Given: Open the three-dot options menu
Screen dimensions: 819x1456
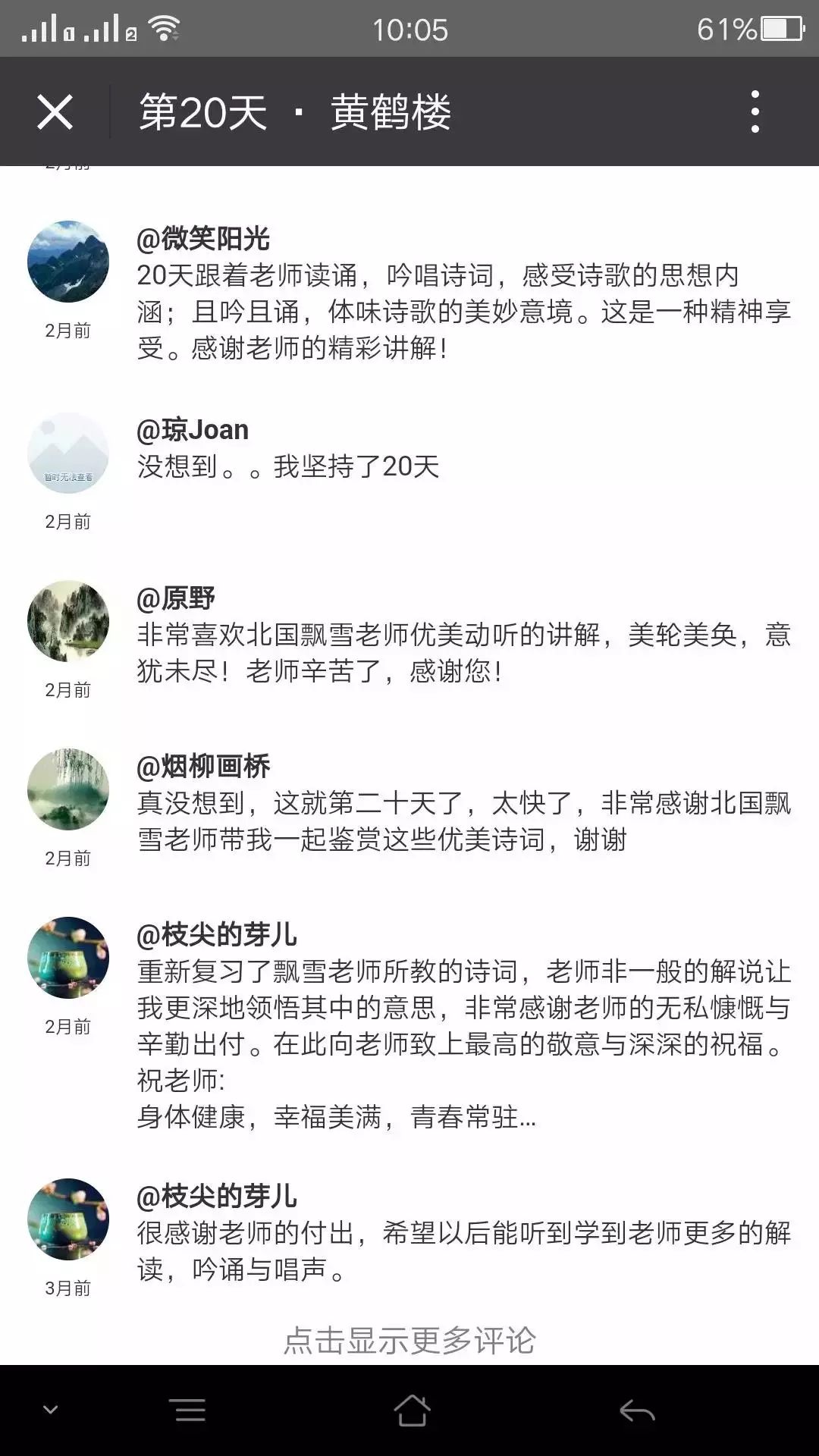Looking at the screenshot, I should coord(754,112).
